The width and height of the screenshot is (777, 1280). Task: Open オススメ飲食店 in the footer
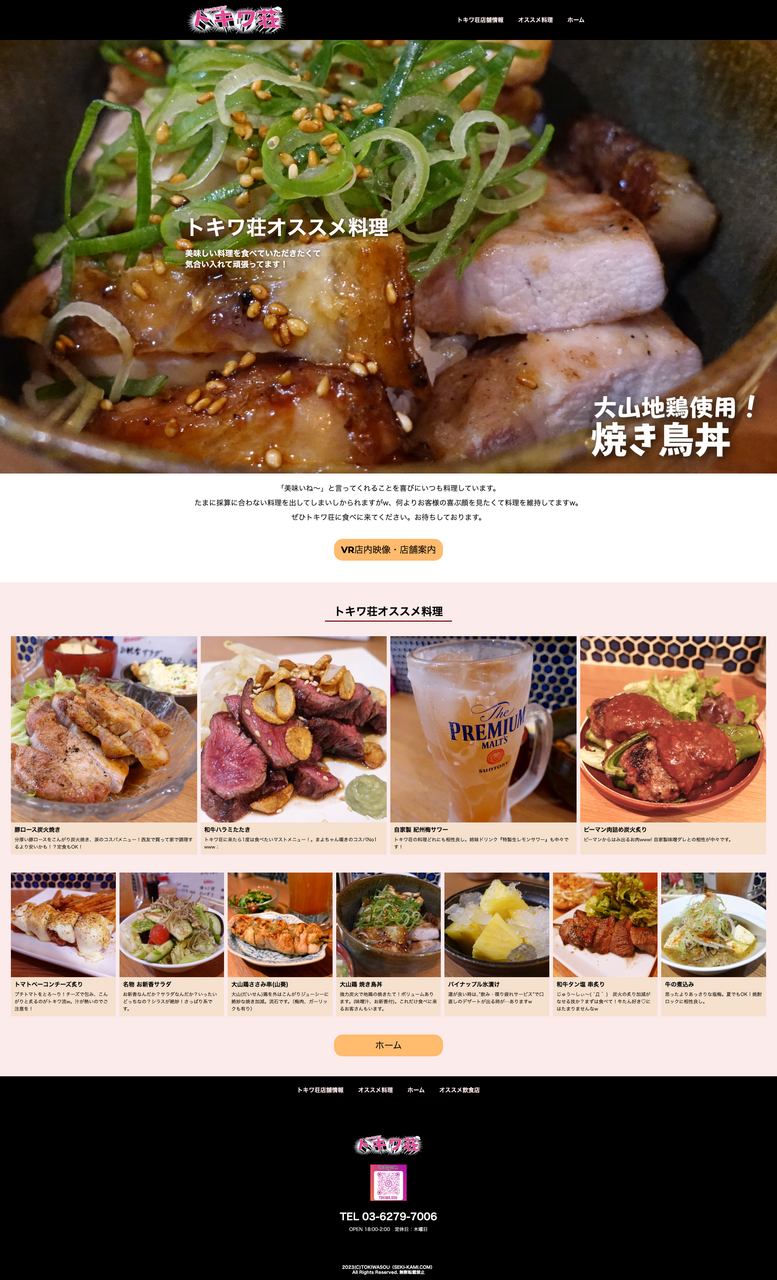point(459,1090)
